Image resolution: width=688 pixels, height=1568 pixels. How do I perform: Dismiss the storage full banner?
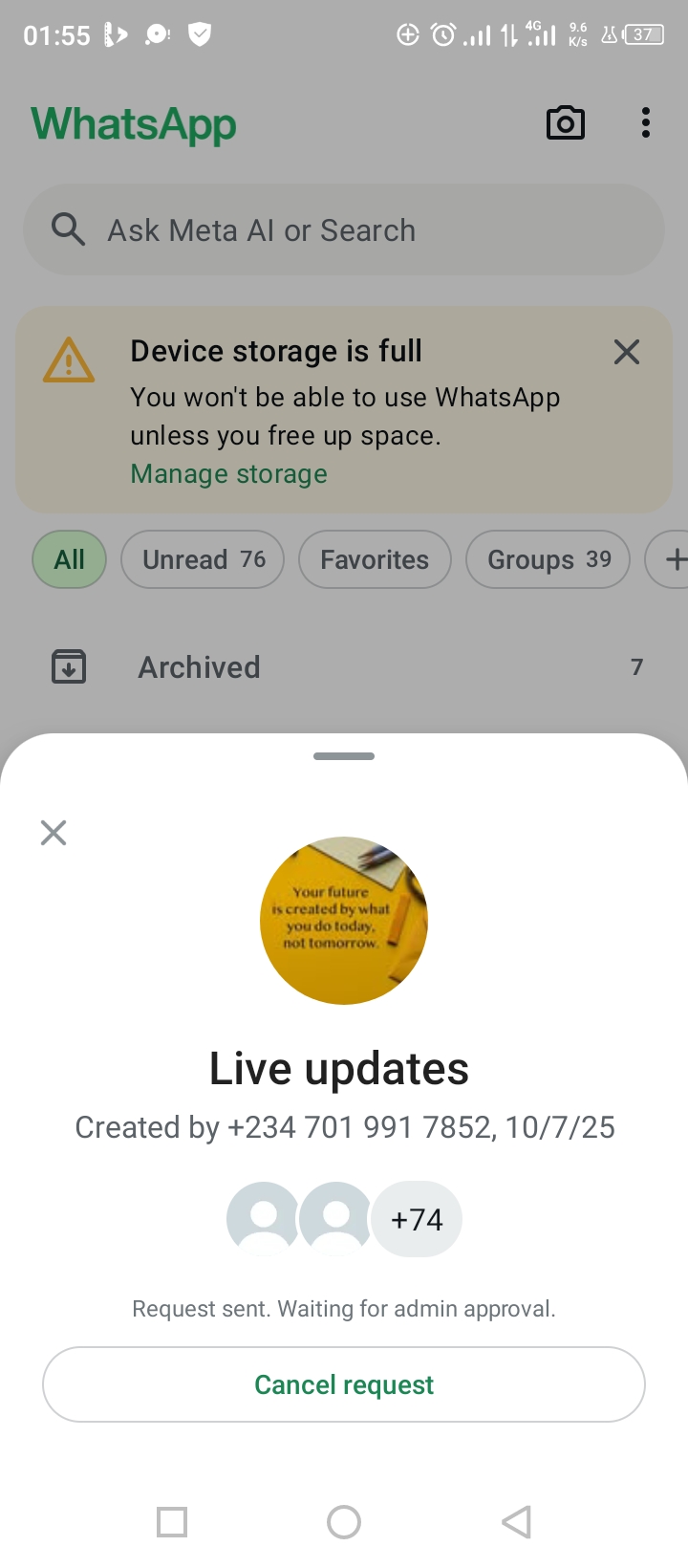tap(627, 352)
